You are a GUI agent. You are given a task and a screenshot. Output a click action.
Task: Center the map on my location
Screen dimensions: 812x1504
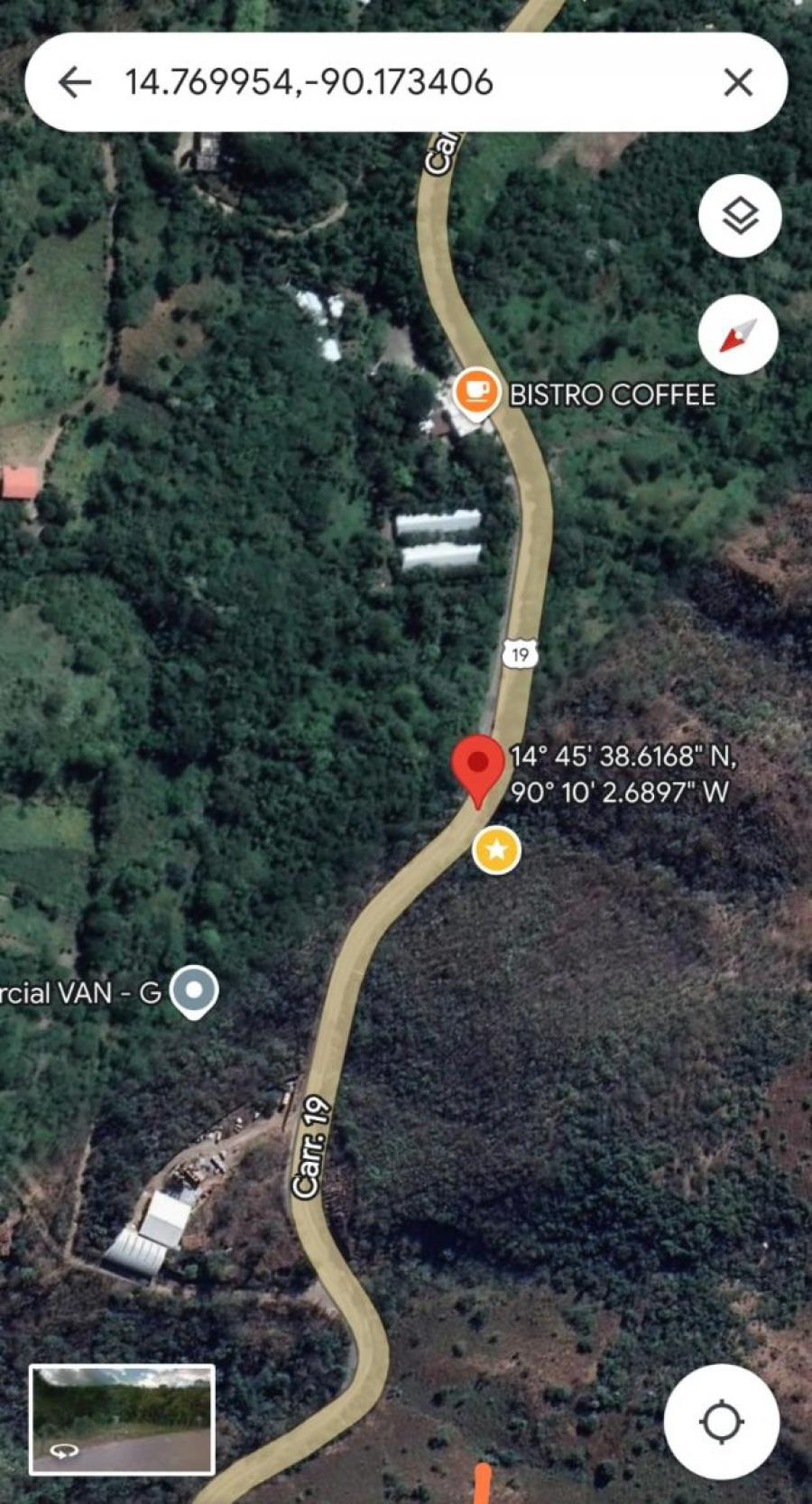click(721, 1422)
